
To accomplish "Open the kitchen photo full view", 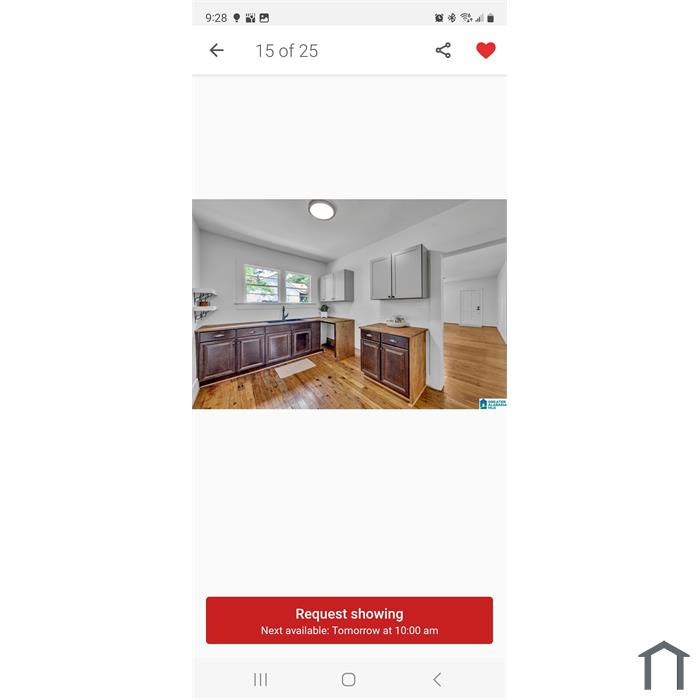I will click(349, 304).
